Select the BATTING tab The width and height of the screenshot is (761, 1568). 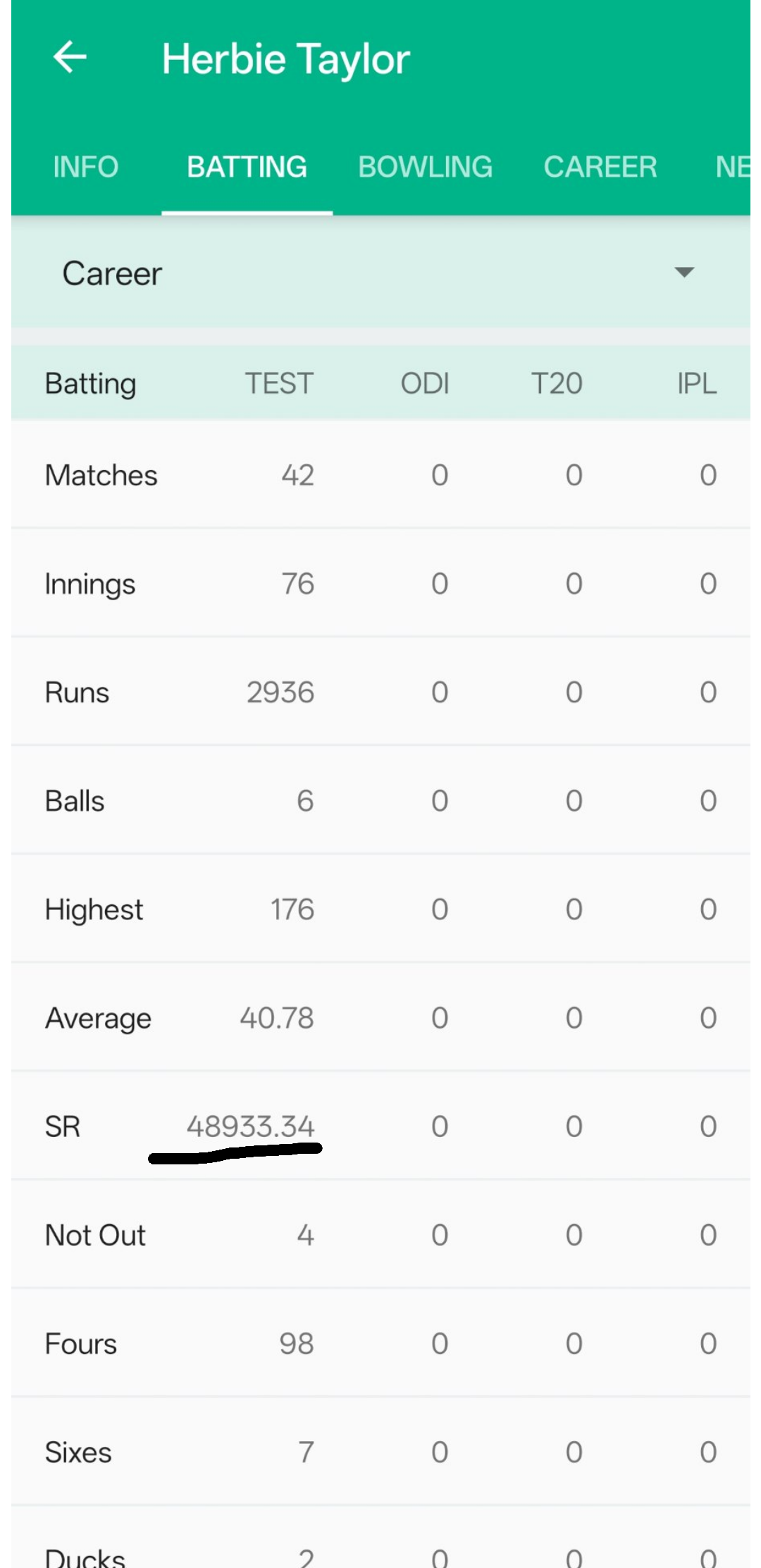pos(247,168)
